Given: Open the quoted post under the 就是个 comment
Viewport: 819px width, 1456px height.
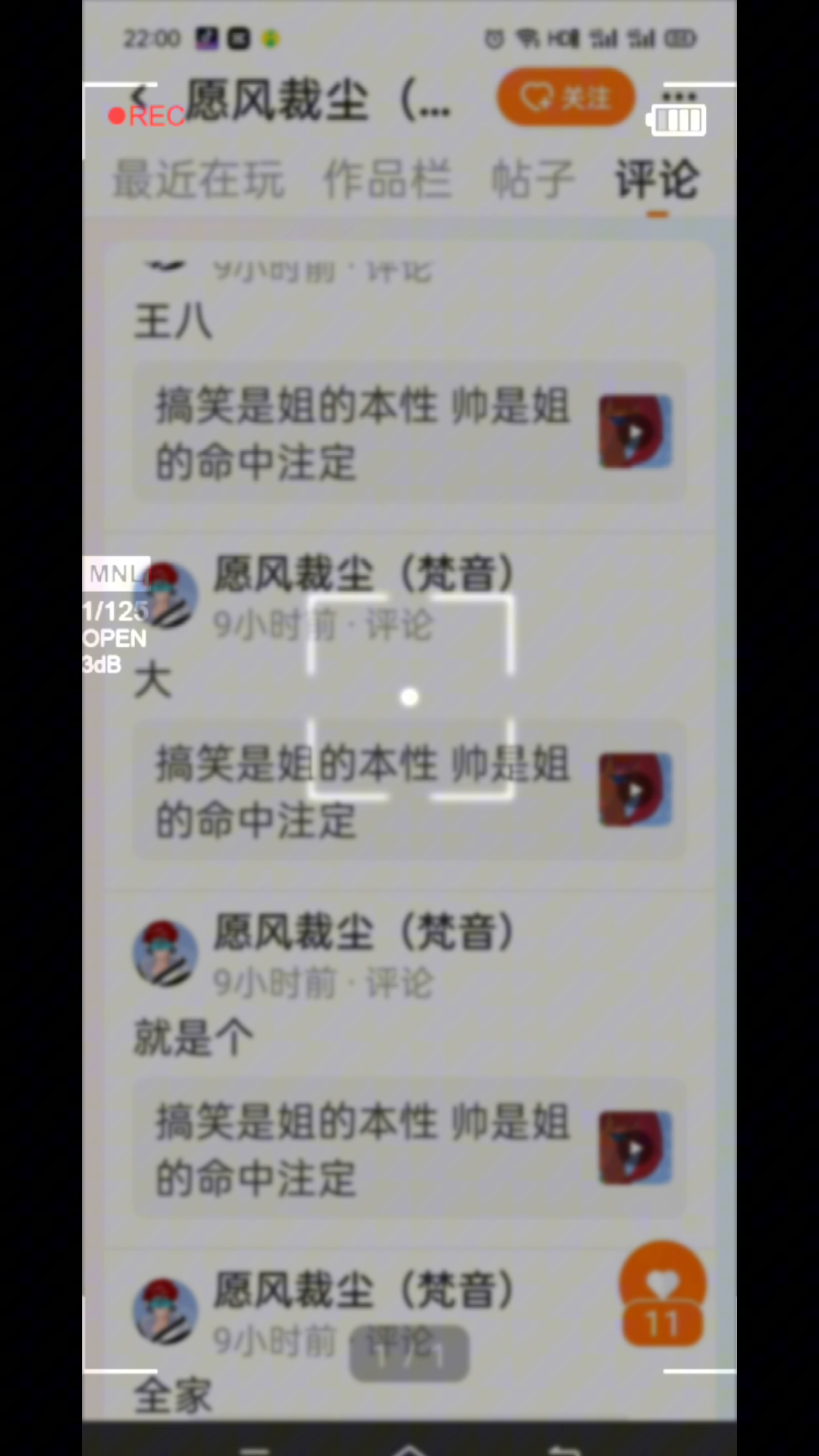Looking at the screenshot, I should pos(409,1148).
